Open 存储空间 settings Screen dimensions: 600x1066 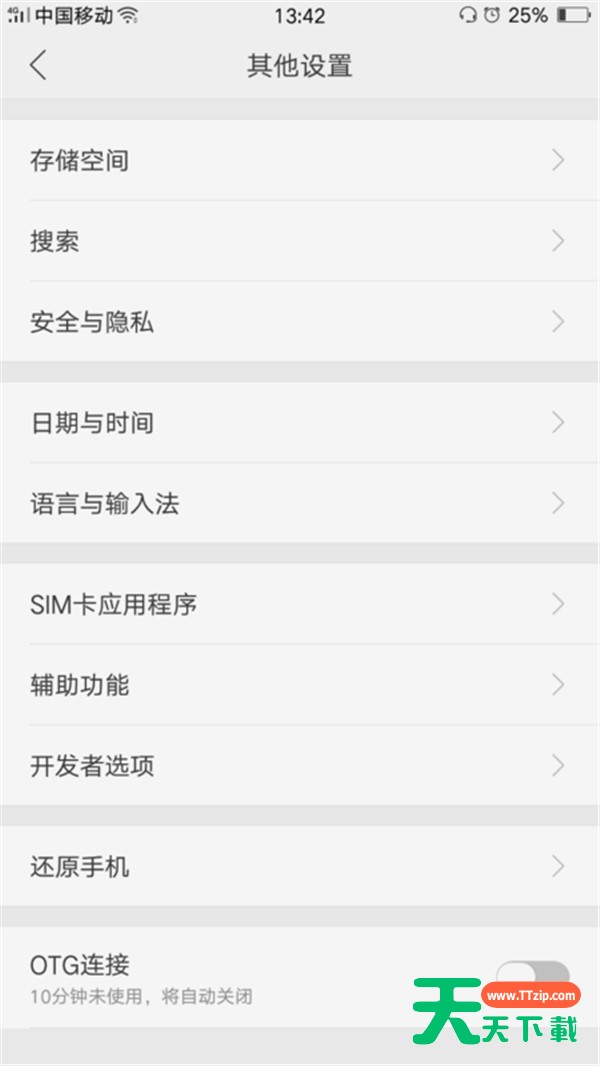(300, 160)
